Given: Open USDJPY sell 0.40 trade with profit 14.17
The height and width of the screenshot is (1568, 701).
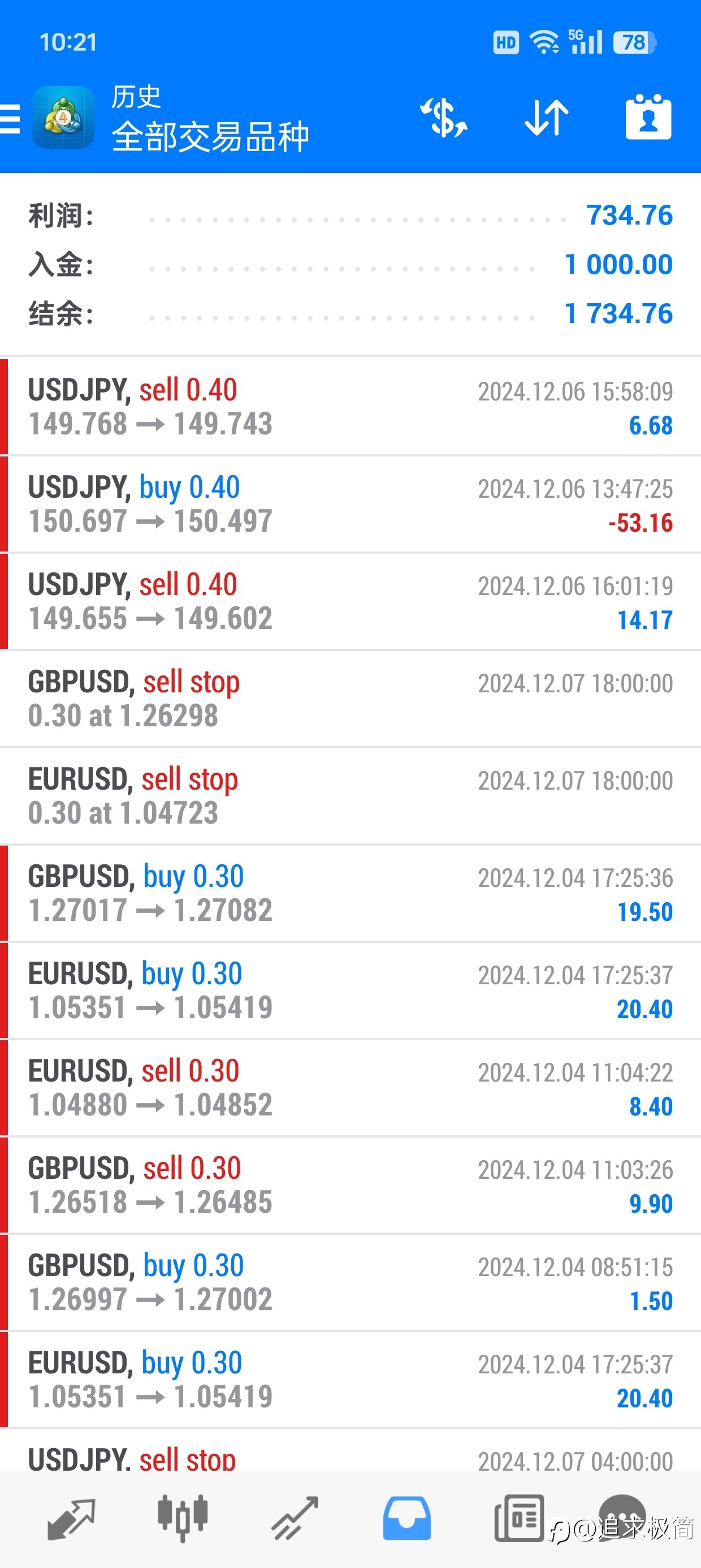Looking at the screenshot, I should pyautogui.click(x=350, y=601).
